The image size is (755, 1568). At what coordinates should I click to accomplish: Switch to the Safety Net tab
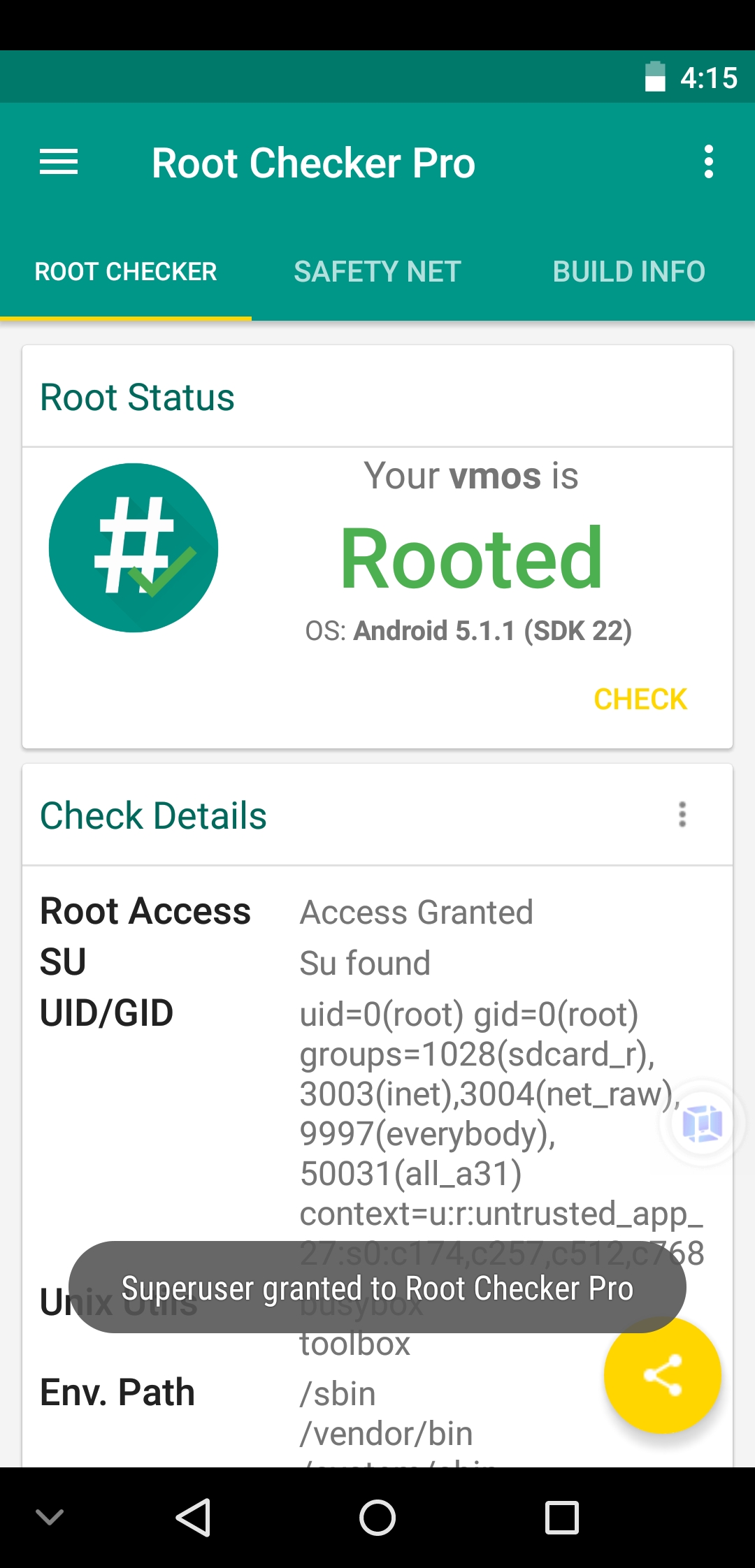point(377,272)
